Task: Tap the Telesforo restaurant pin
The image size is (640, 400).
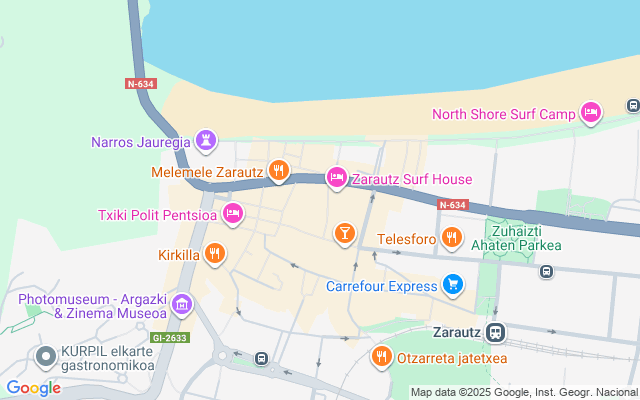Action: (x=451, y=238)
